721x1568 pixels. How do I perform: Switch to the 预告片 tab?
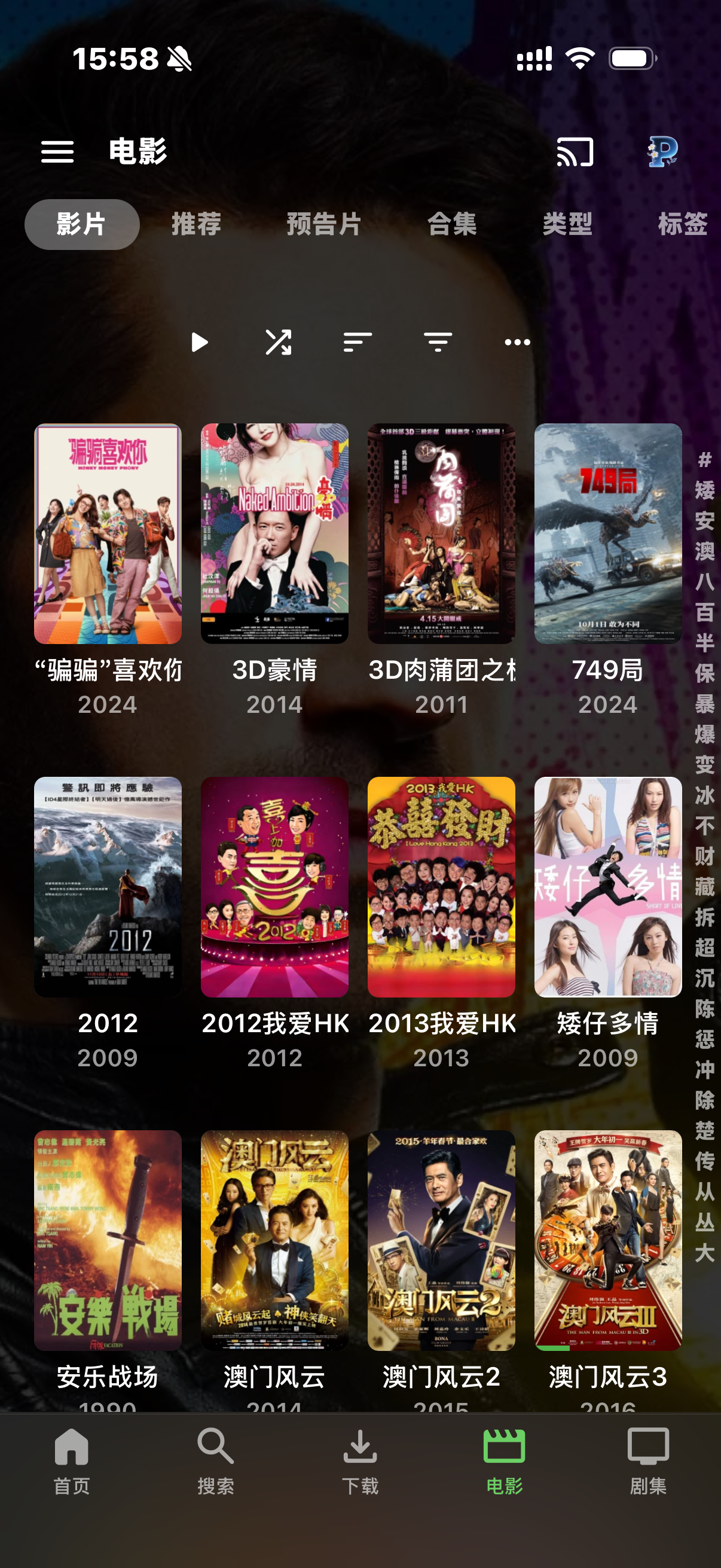[x=323, y=224]
